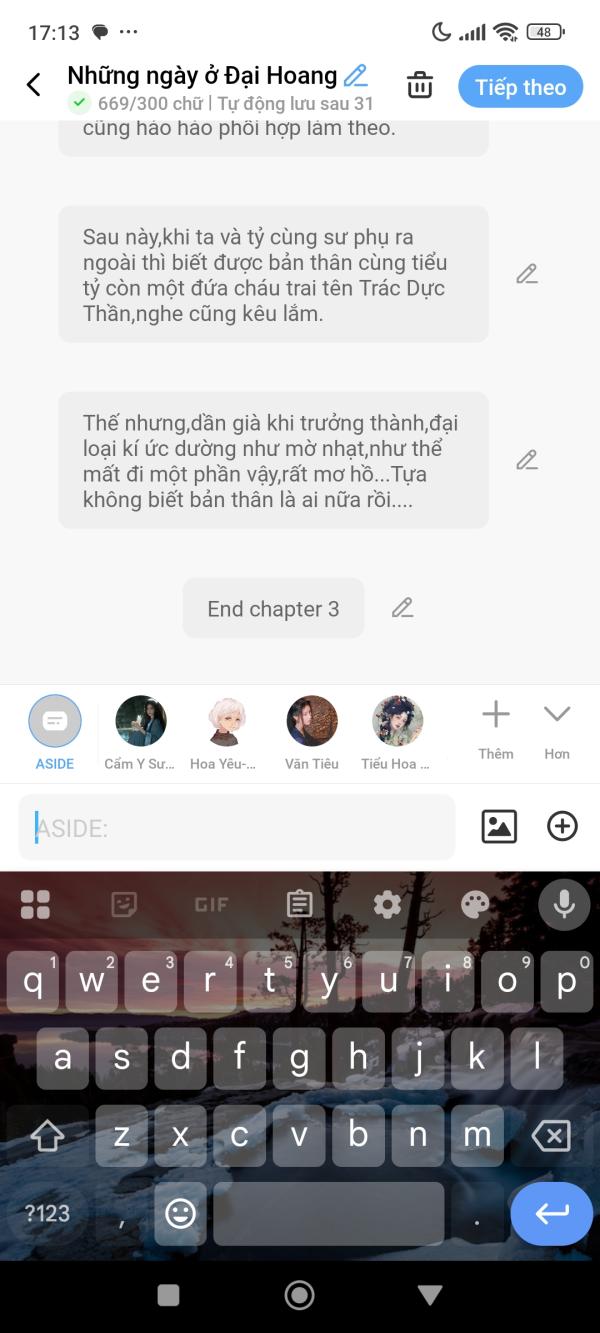The height and width of the screenshot is (1333, 600).
Task: Edit the End chapter 3 note
Action: click(x=402, y=608)
